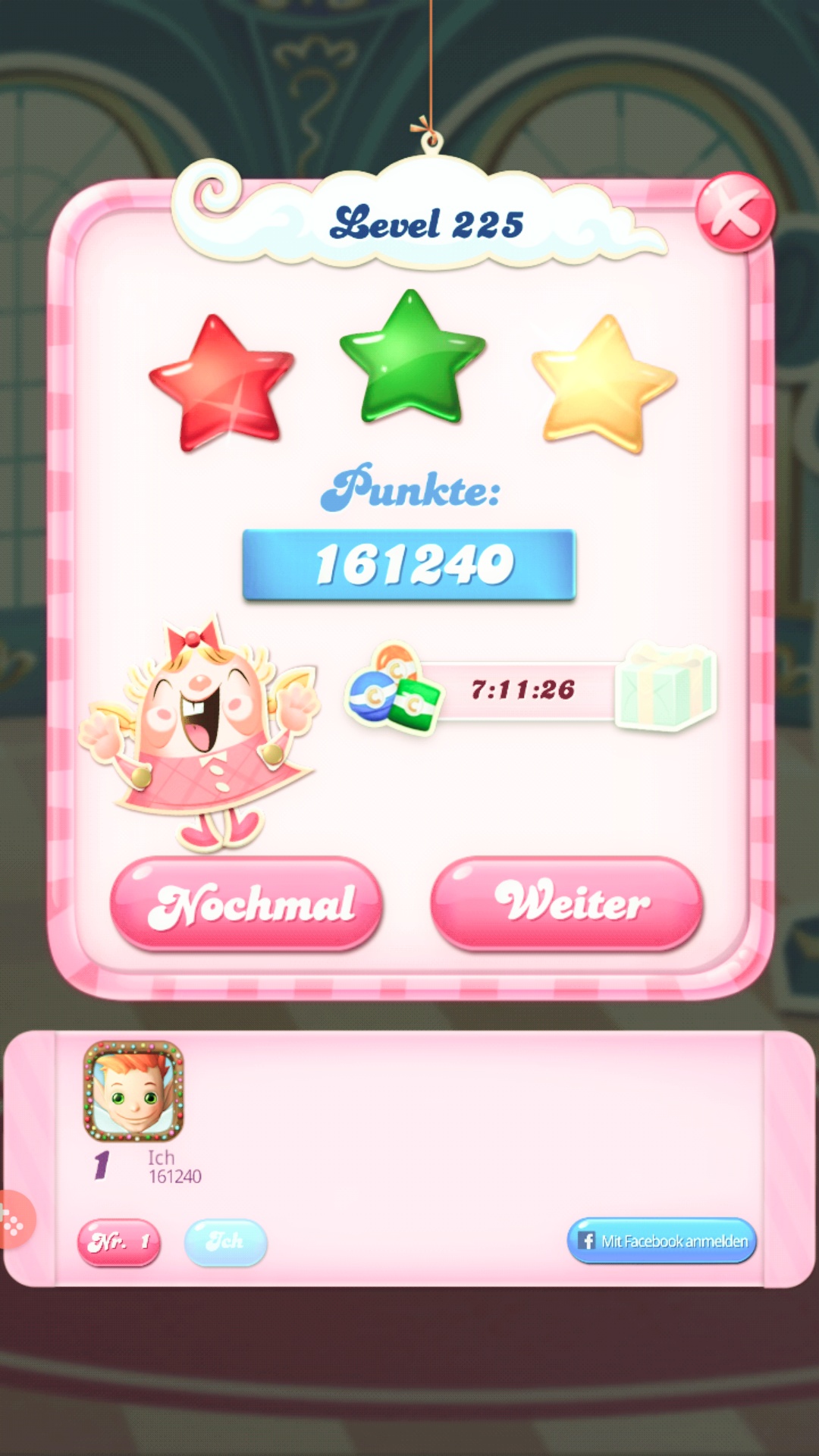The width and height of the screenshot is (819, 1456).
Task: Continue with the Weiter button
Action: coord(566,903)
